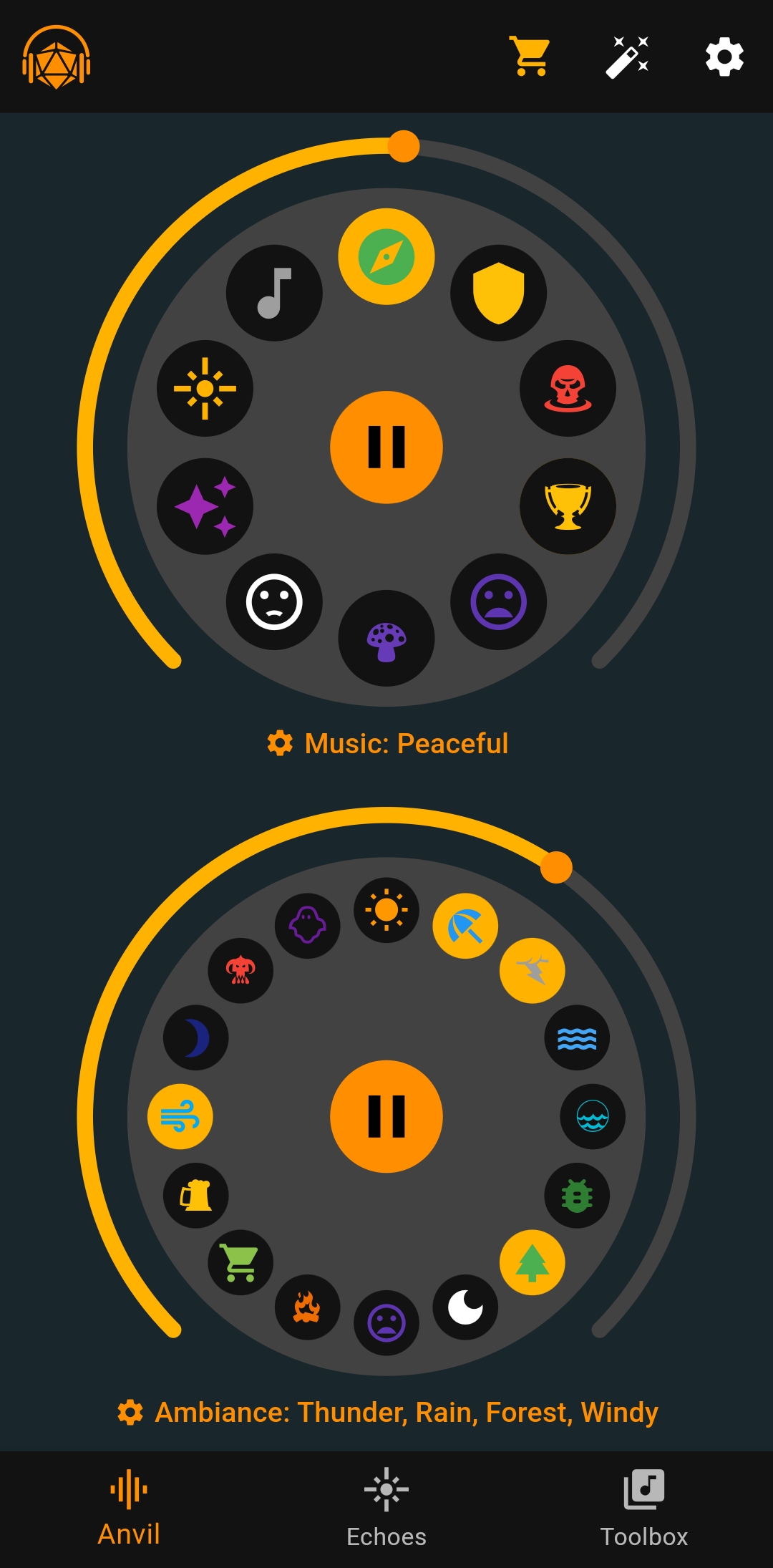
Task: Choose the purple sparkles music mood
Action: click(x=205, y=506)
